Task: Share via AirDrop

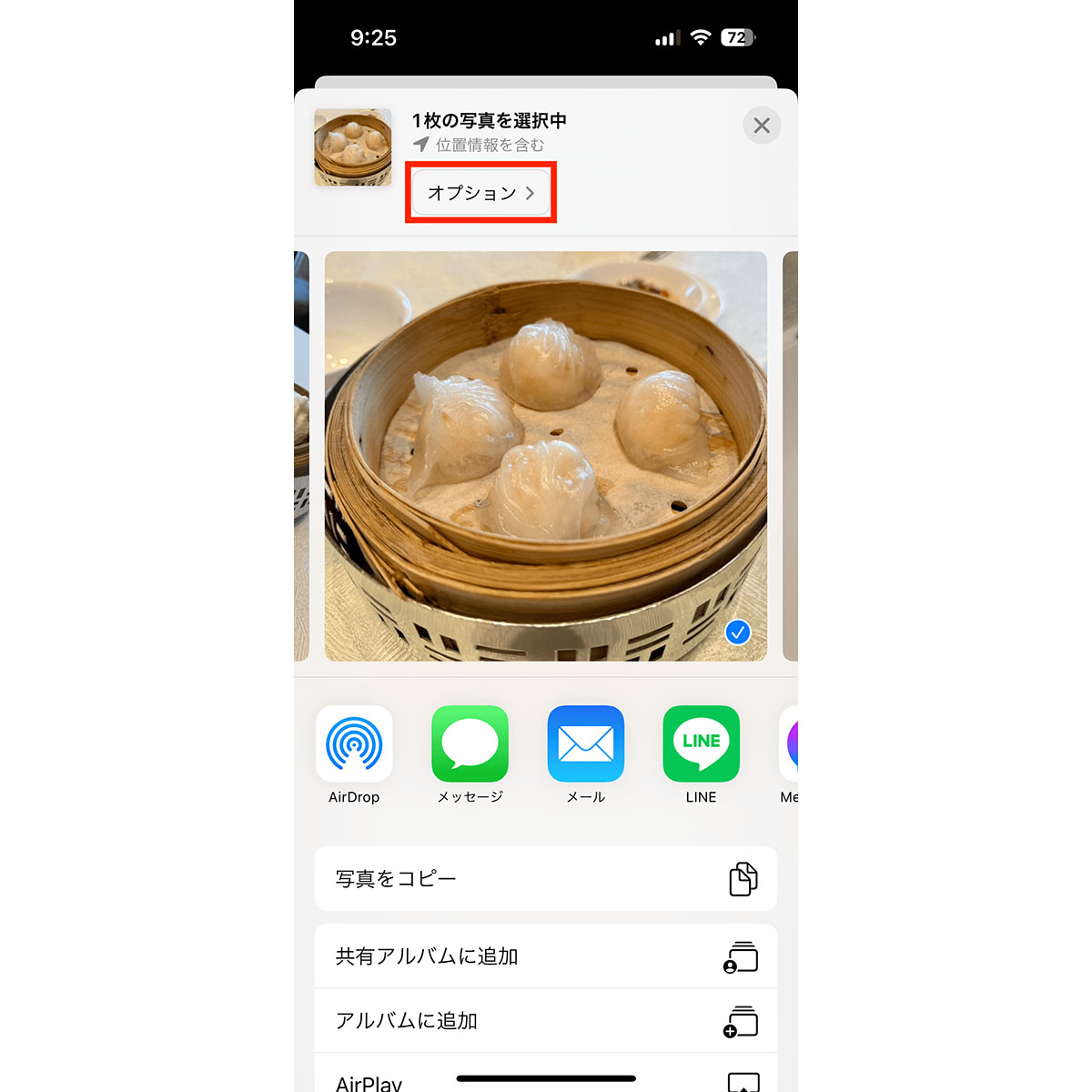Action: click(354, 744)
